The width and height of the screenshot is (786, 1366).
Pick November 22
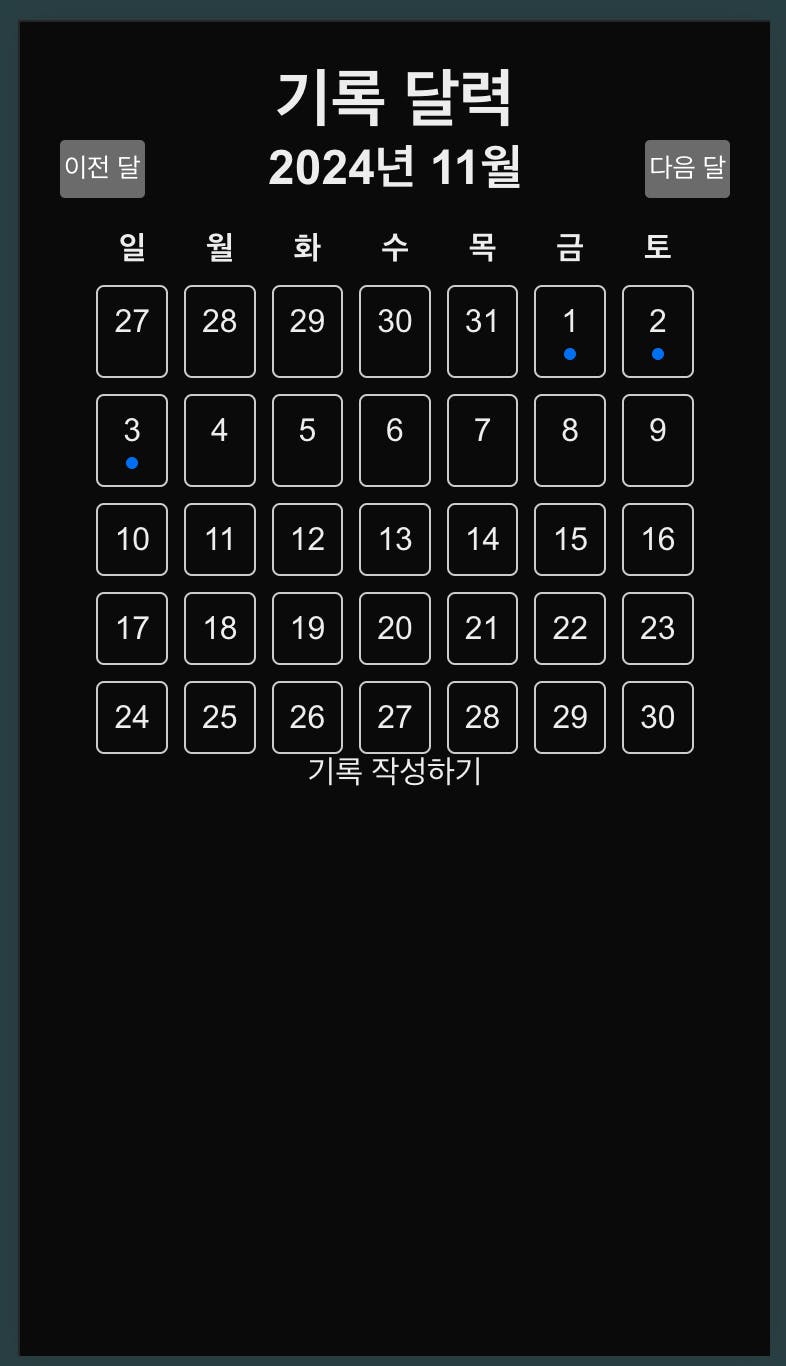(x=570, y=628)
